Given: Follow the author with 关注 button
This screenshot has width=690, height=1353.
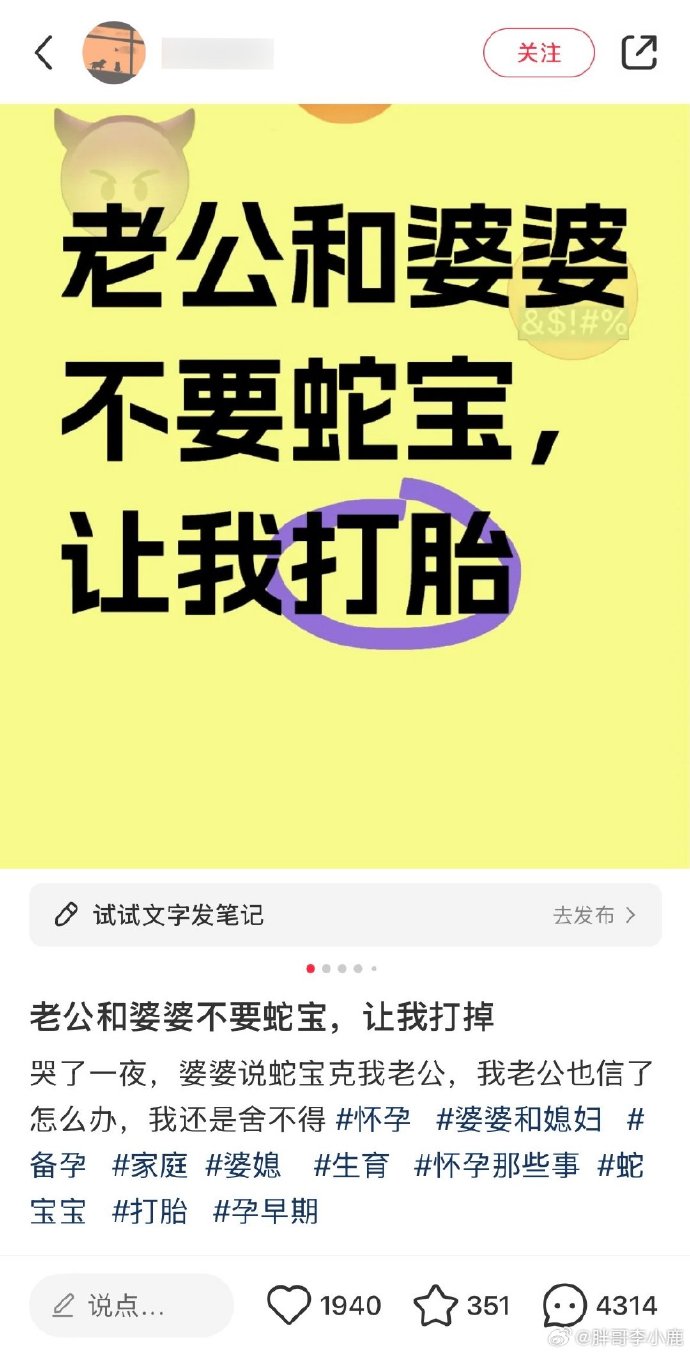Looking at the screenshot, I should click(538, 53).
